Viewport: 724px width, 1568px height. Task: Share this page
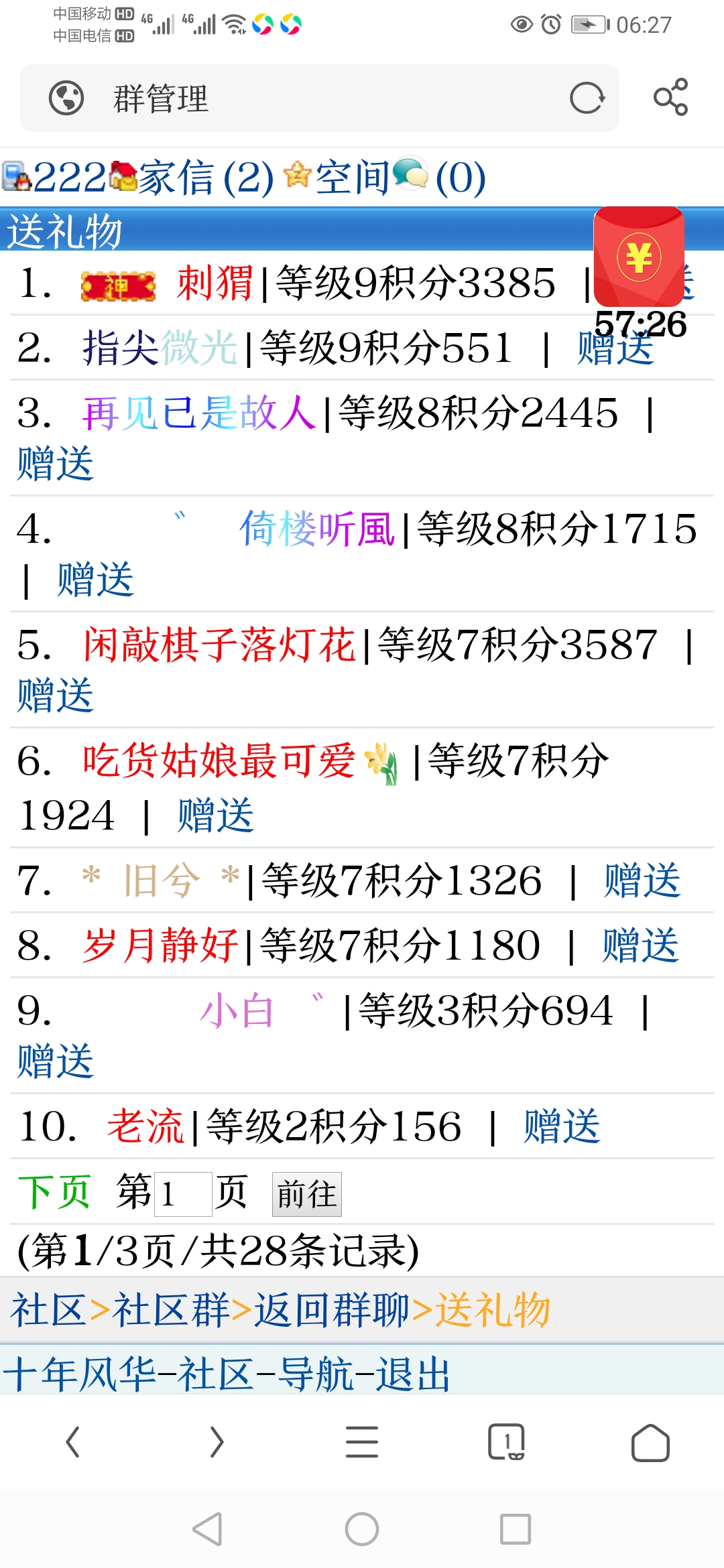tap(670, 98)
